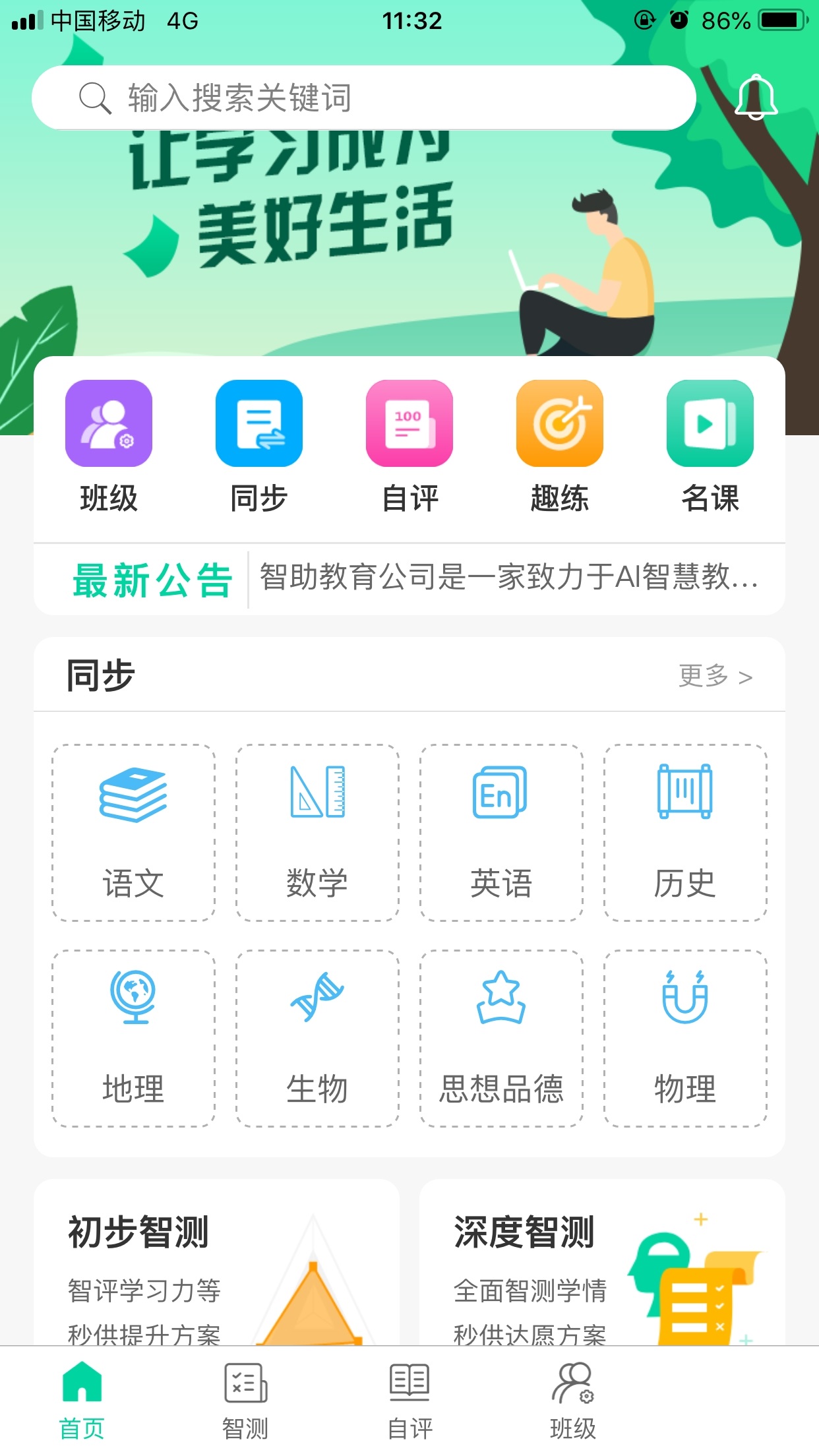Select the 同步 (Sync) feature icon
The width and height of the screenshot is (819, 1456).
tap(258, 424)
